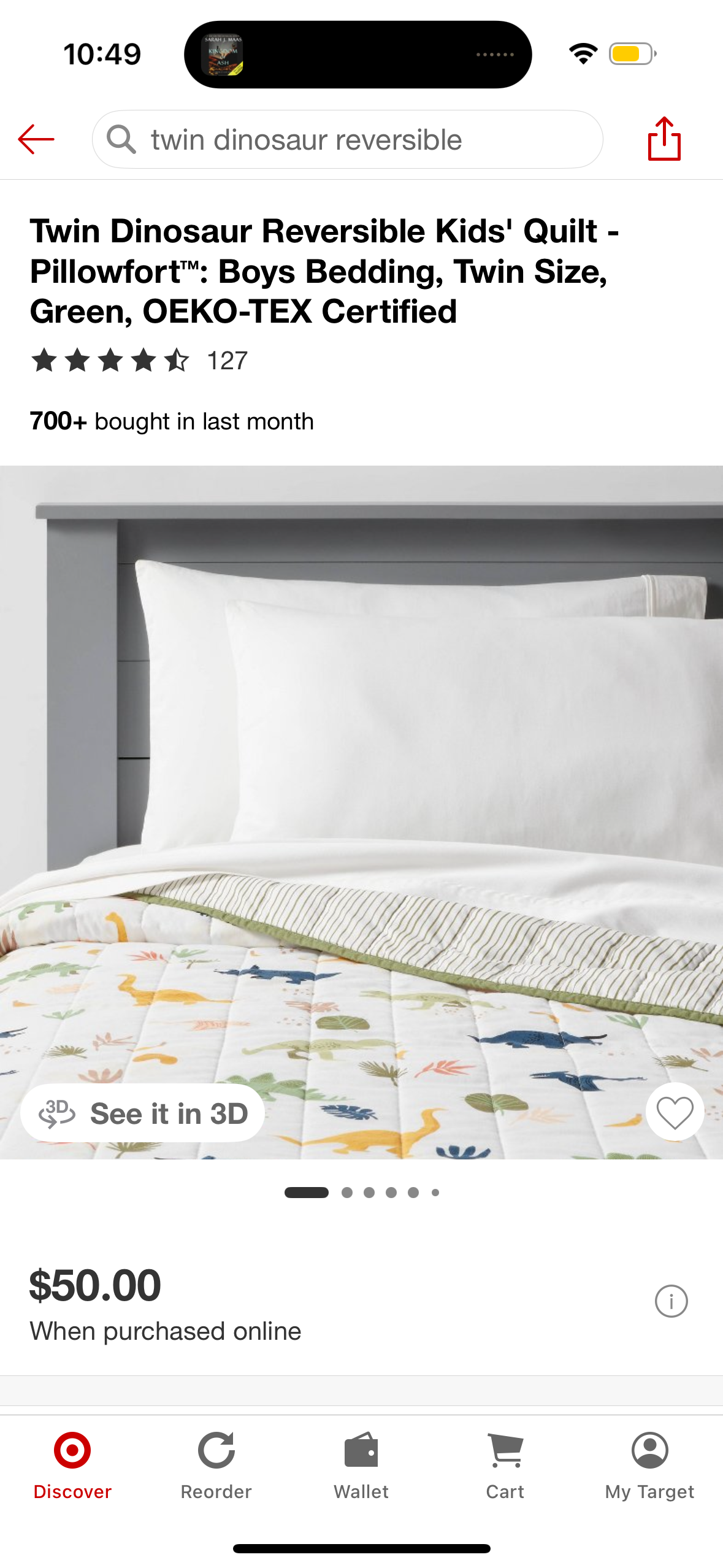Open the price info icon

coord(671,1301)
